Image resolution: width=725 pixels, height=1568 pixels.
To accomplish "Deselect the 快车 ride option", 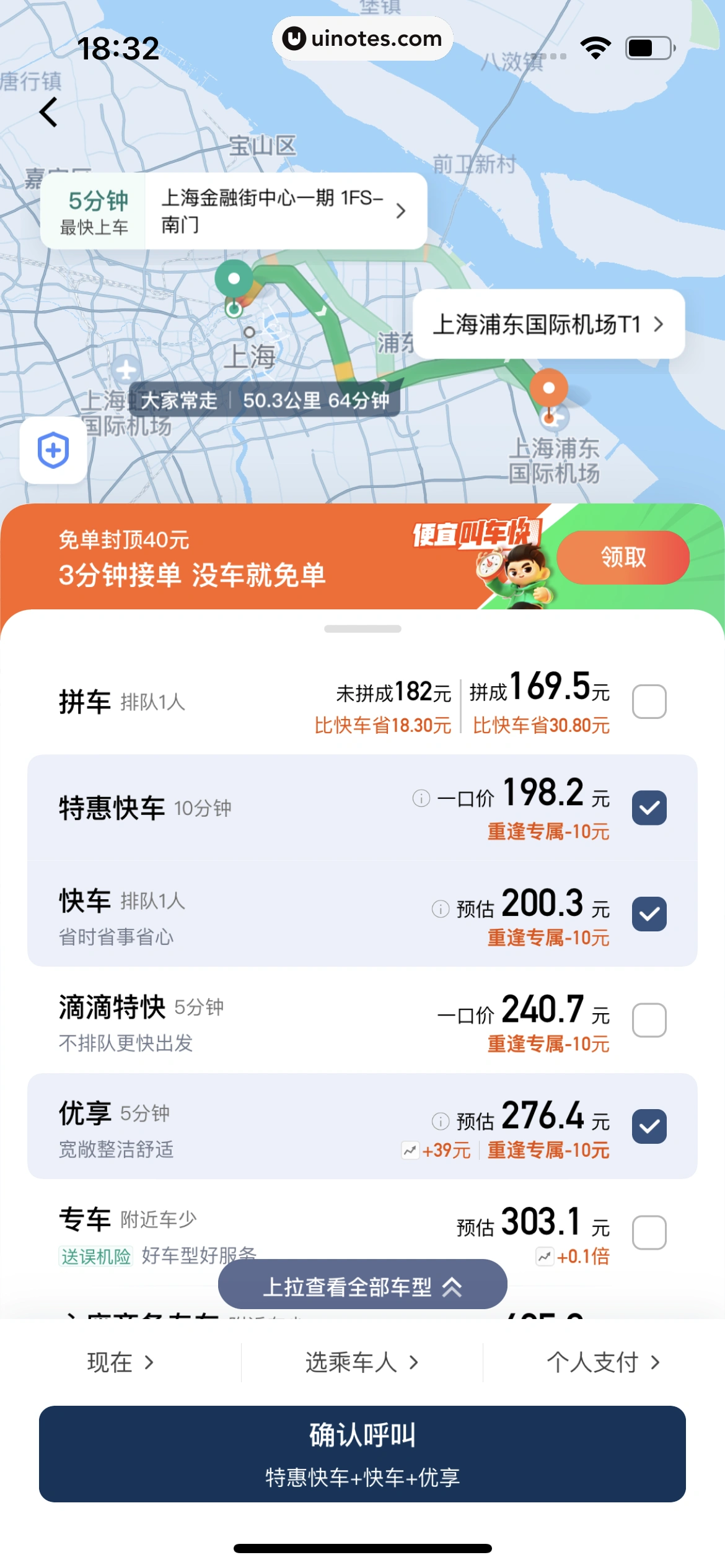I will tap(649, 914).
